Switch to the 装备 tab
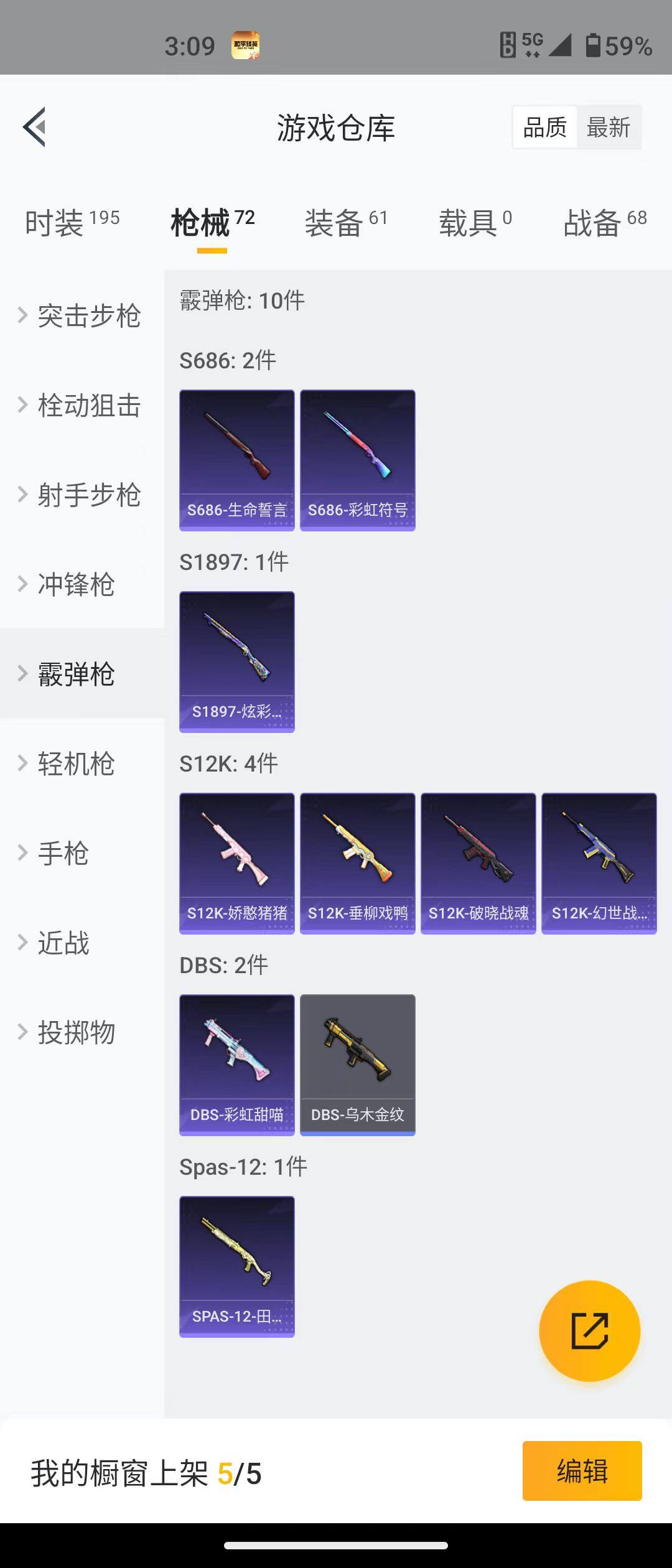 pyautogui.click(x=346, y=222)
